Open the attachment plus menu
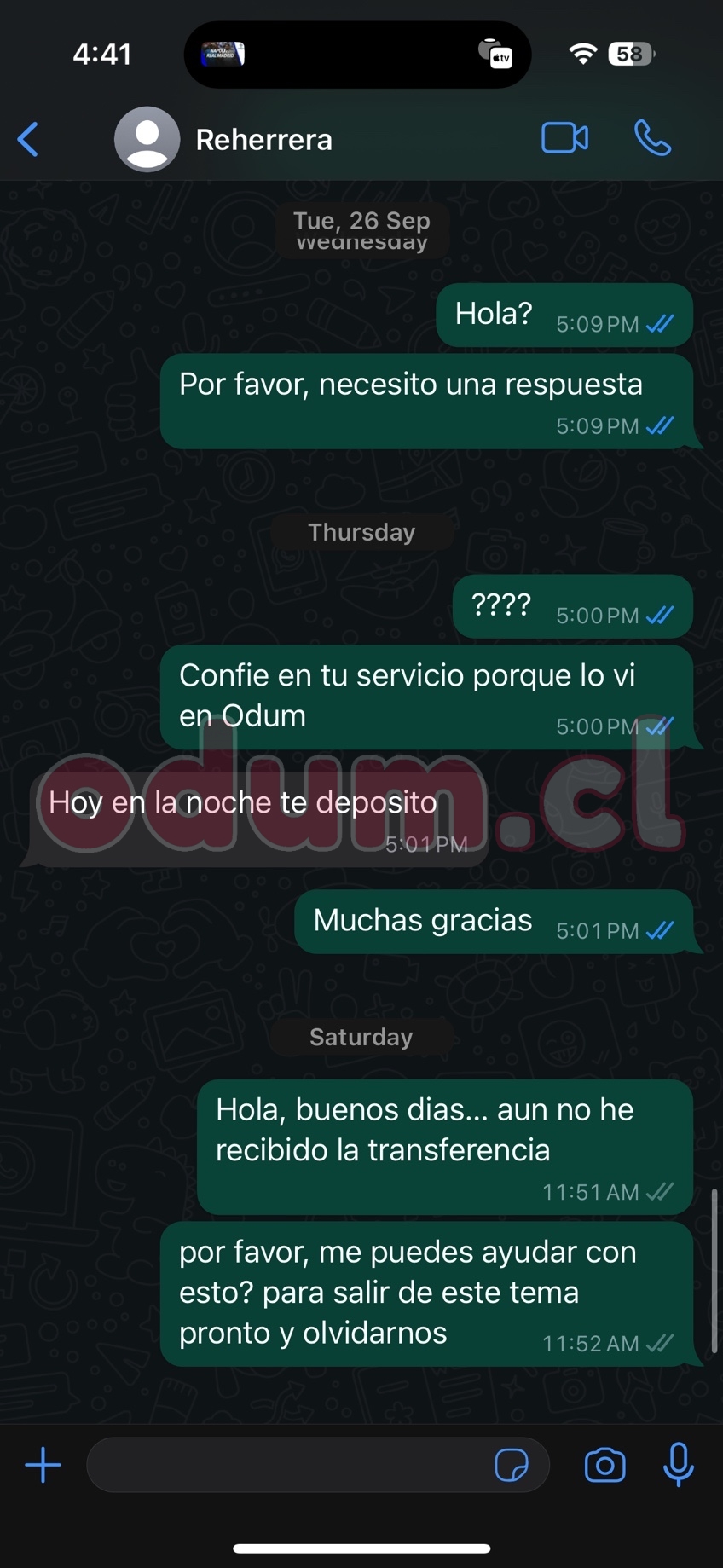The image size is (723, 1568). click(43, 1465)
